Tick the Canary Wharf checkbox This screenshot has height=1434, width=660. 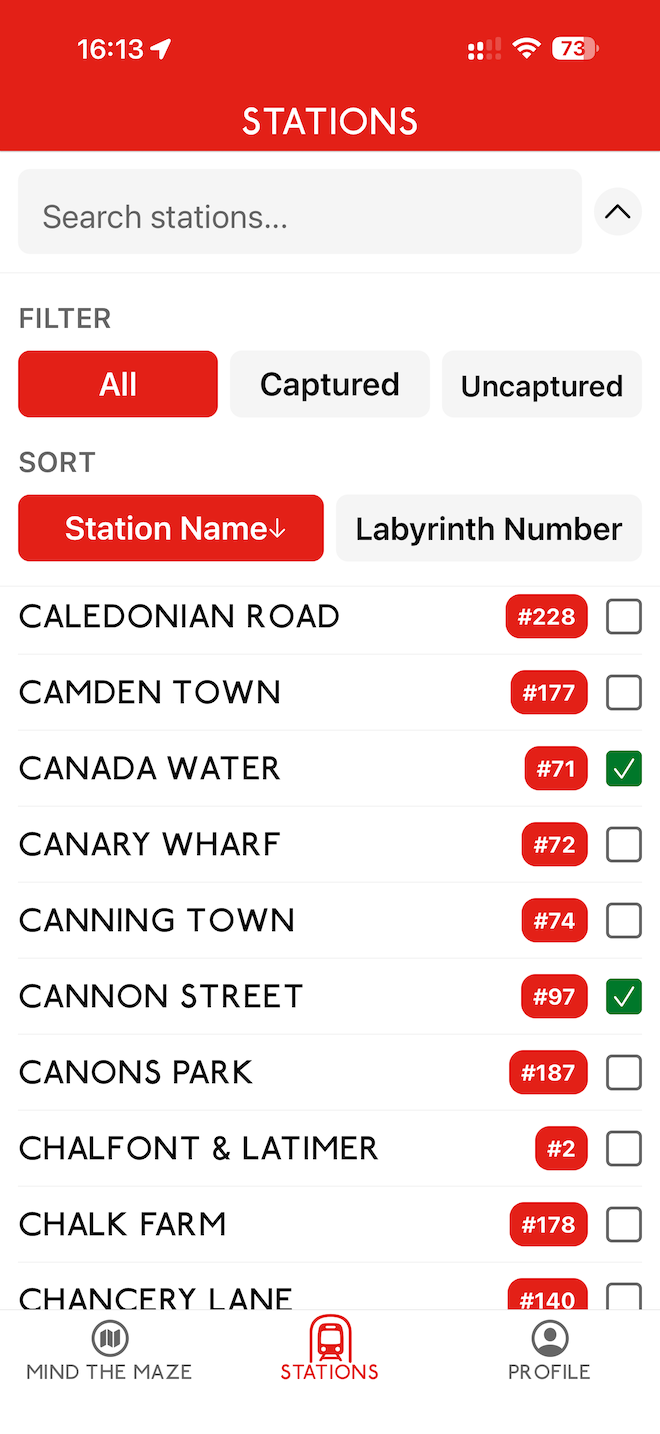click(x=624, y=845)
